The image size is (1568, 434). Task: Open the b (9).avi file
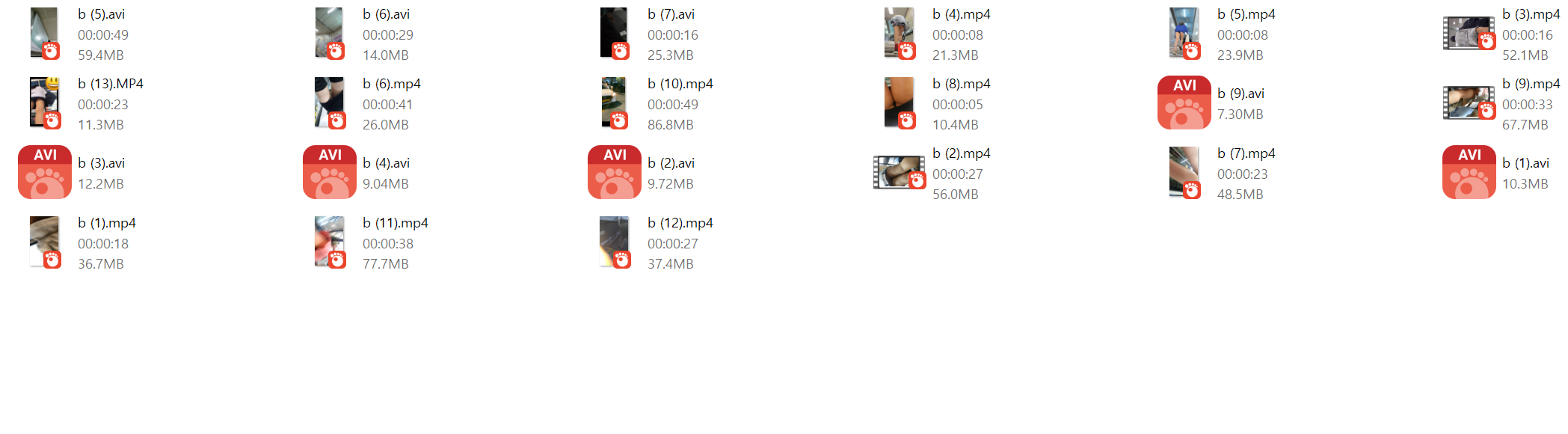click(1184, 103)
